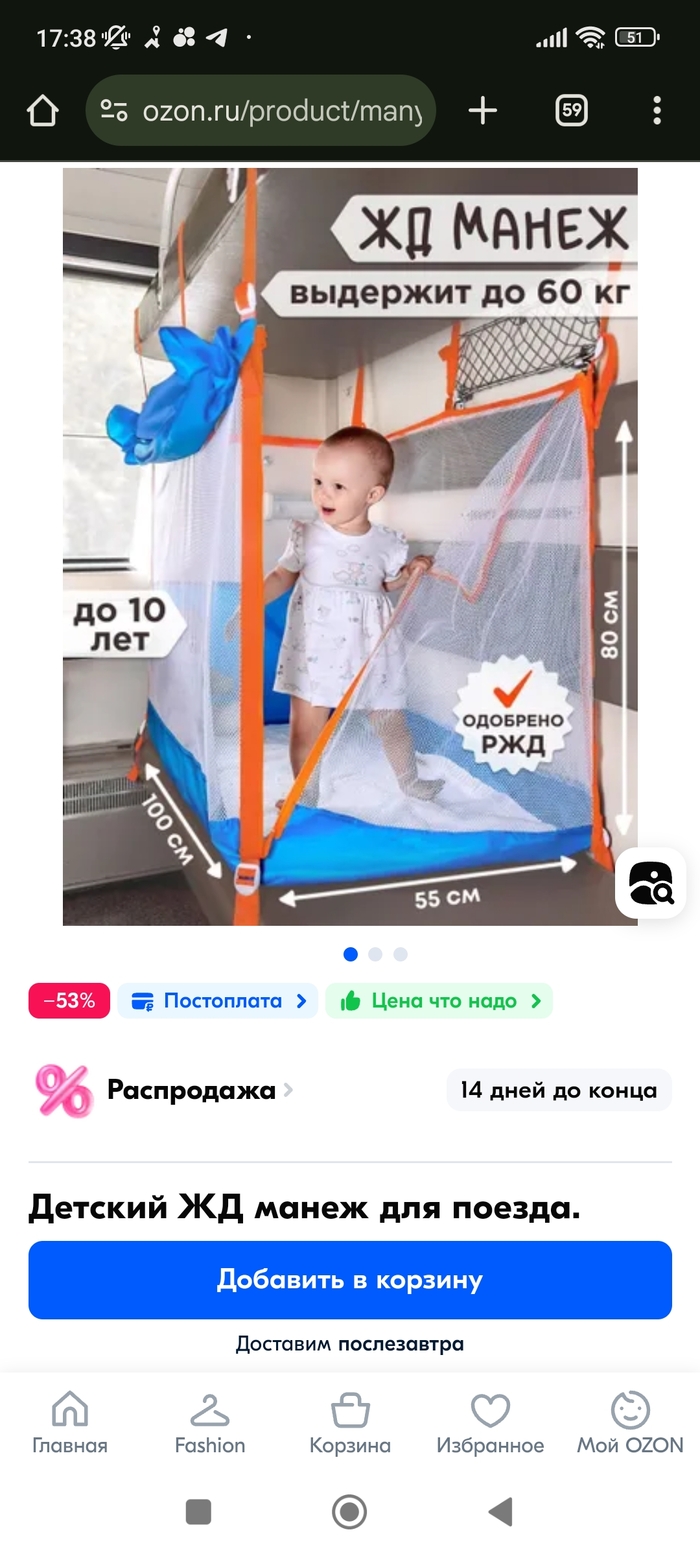Viewport: 700px width, 1556px height.
Task: Go to the browser home page
Action: point(42,111)
